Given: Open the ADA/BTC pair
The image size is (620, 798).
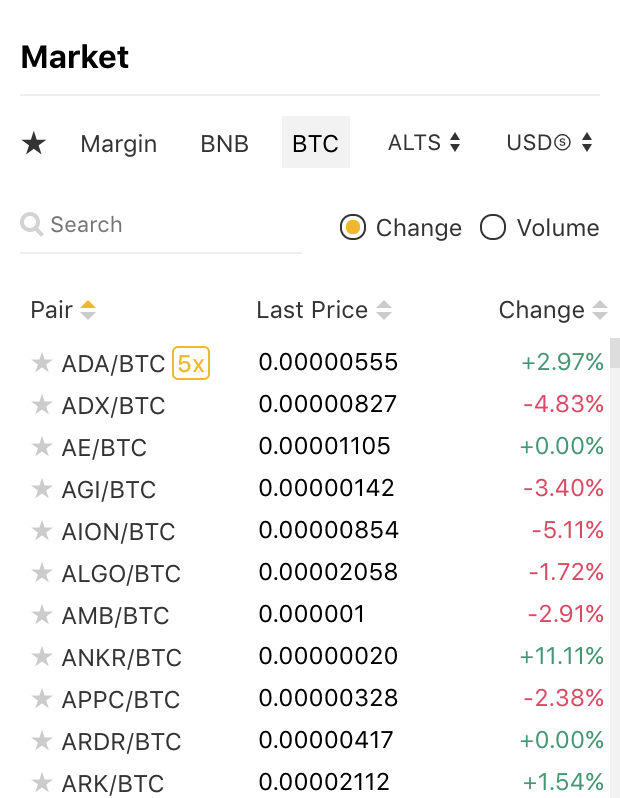Looking at the screenshot, I should pyautogui.click(x=113, y=364).
